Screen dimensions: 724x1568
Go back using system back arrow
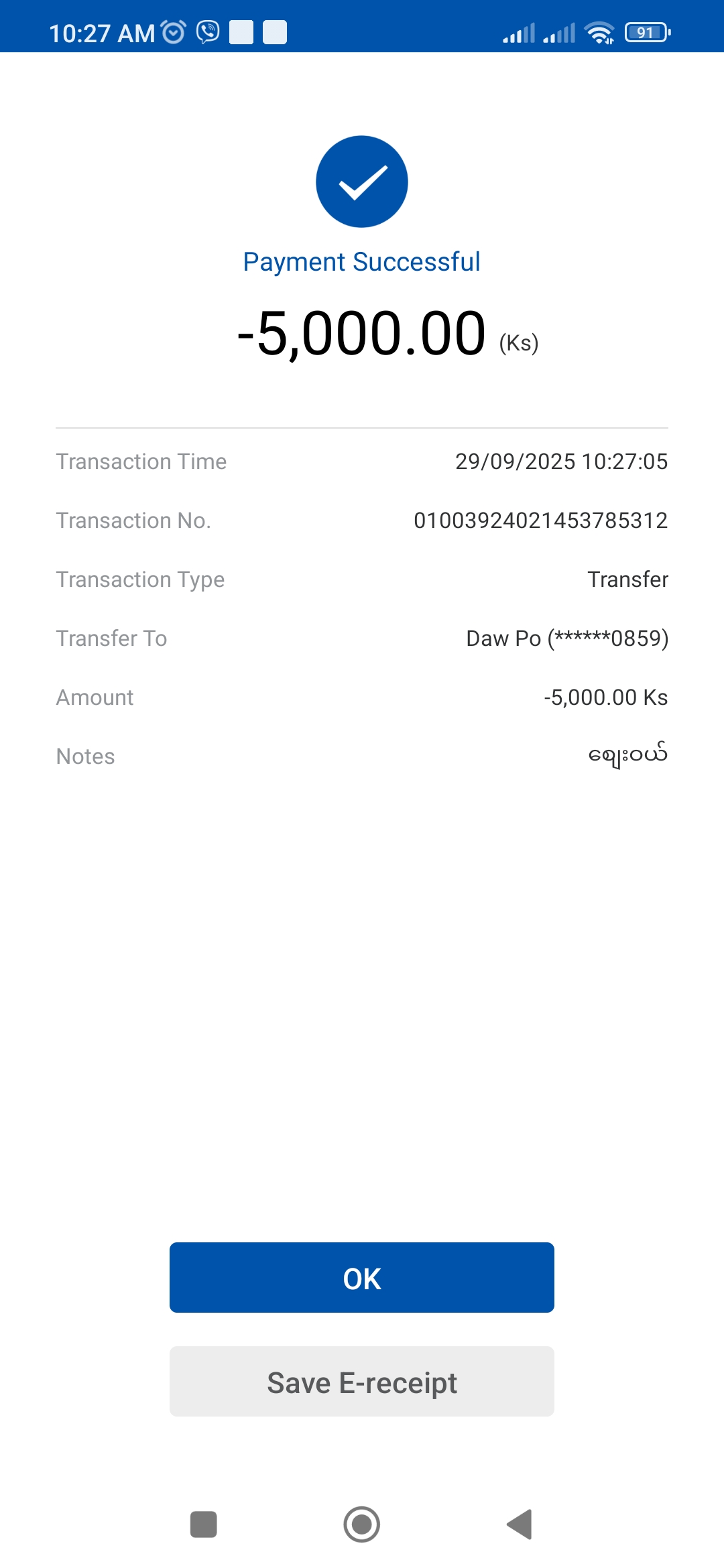(x=520, y=1524)
